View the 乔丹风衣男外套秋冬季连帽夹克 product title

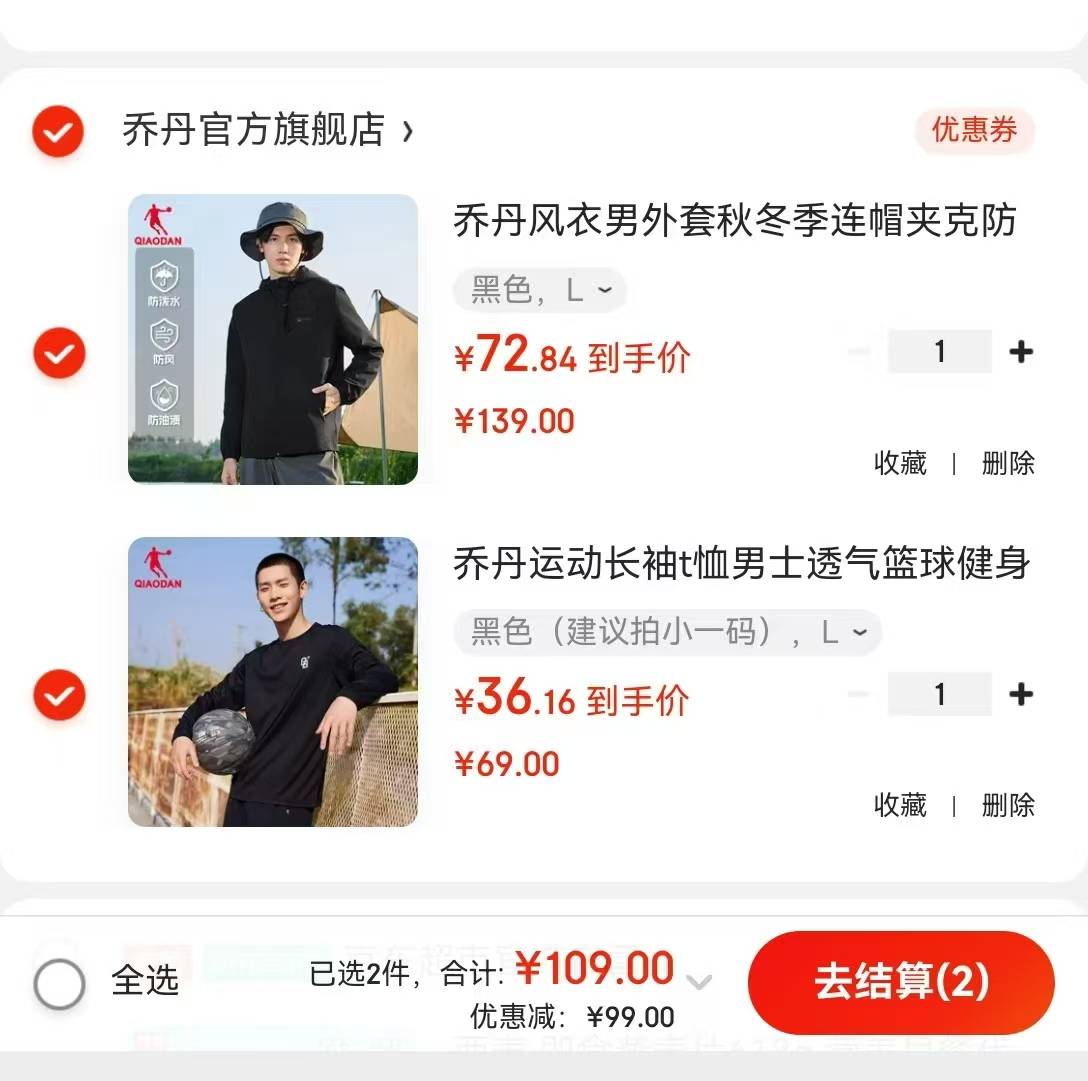[735, 221]
